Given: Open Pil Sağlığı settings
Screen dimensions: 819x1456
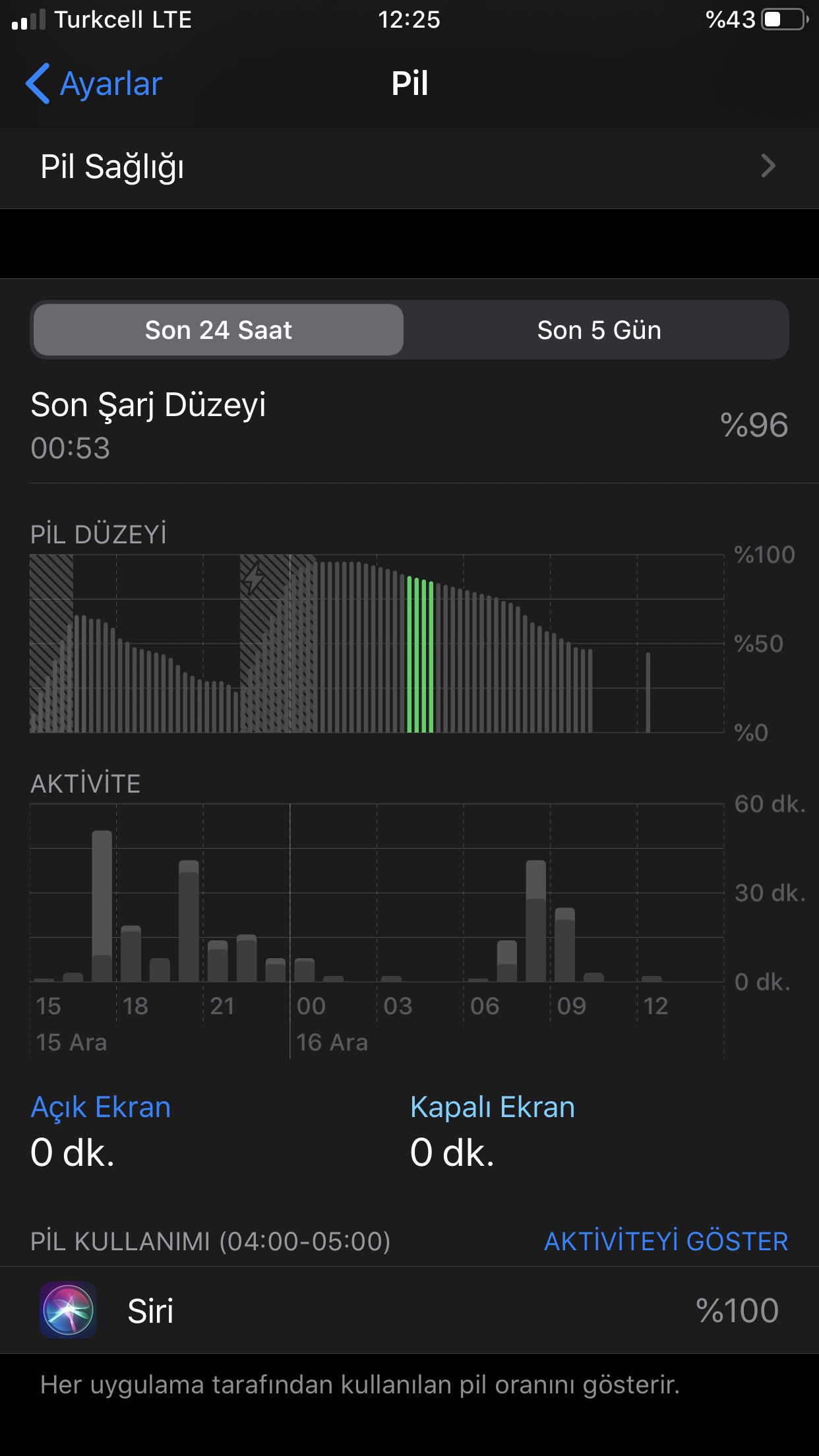Looking at the screenshot, I should [409, 167].
